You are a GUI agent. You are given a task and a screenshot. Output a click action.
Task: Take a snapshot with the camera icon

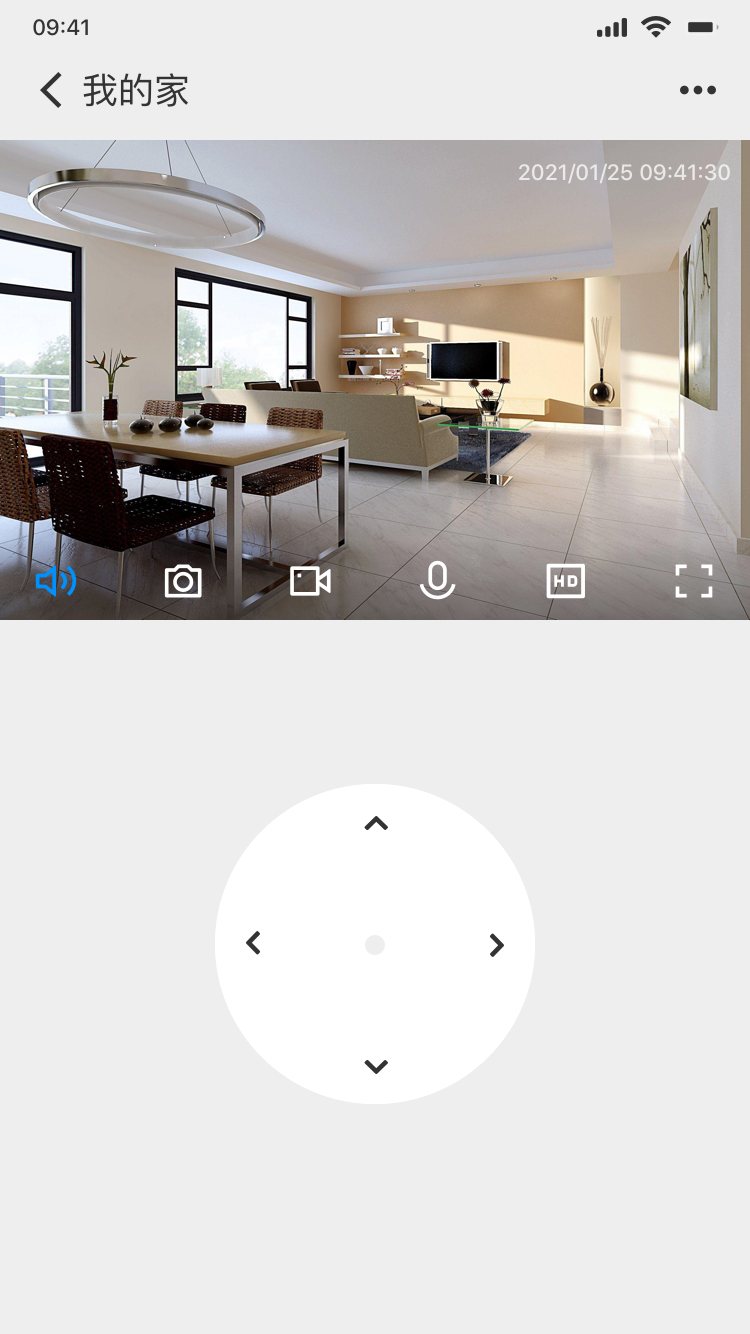point(183,581)
